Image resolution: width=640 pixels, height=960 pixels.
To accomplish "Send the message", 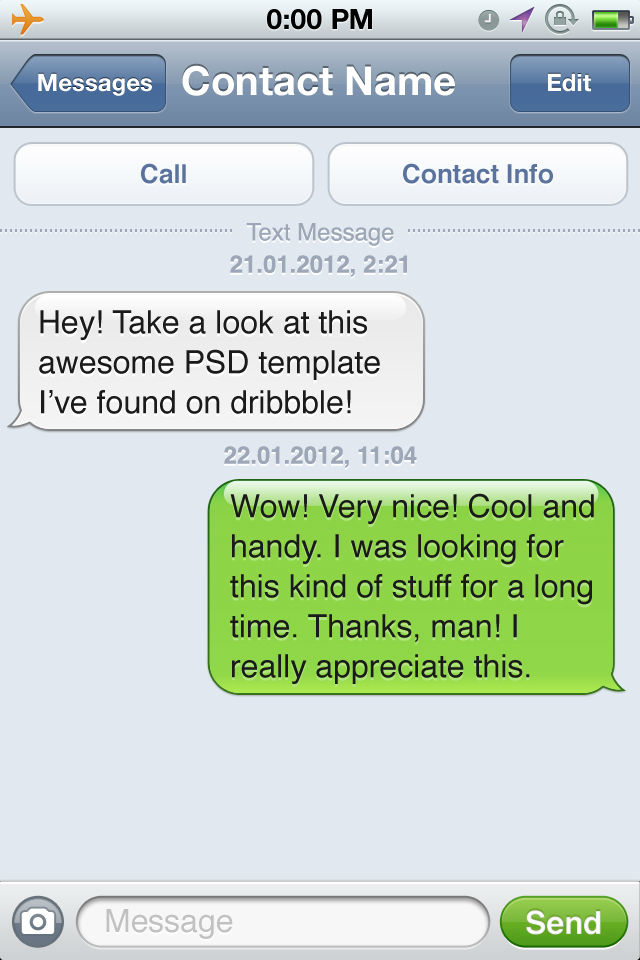I will 563,921.
